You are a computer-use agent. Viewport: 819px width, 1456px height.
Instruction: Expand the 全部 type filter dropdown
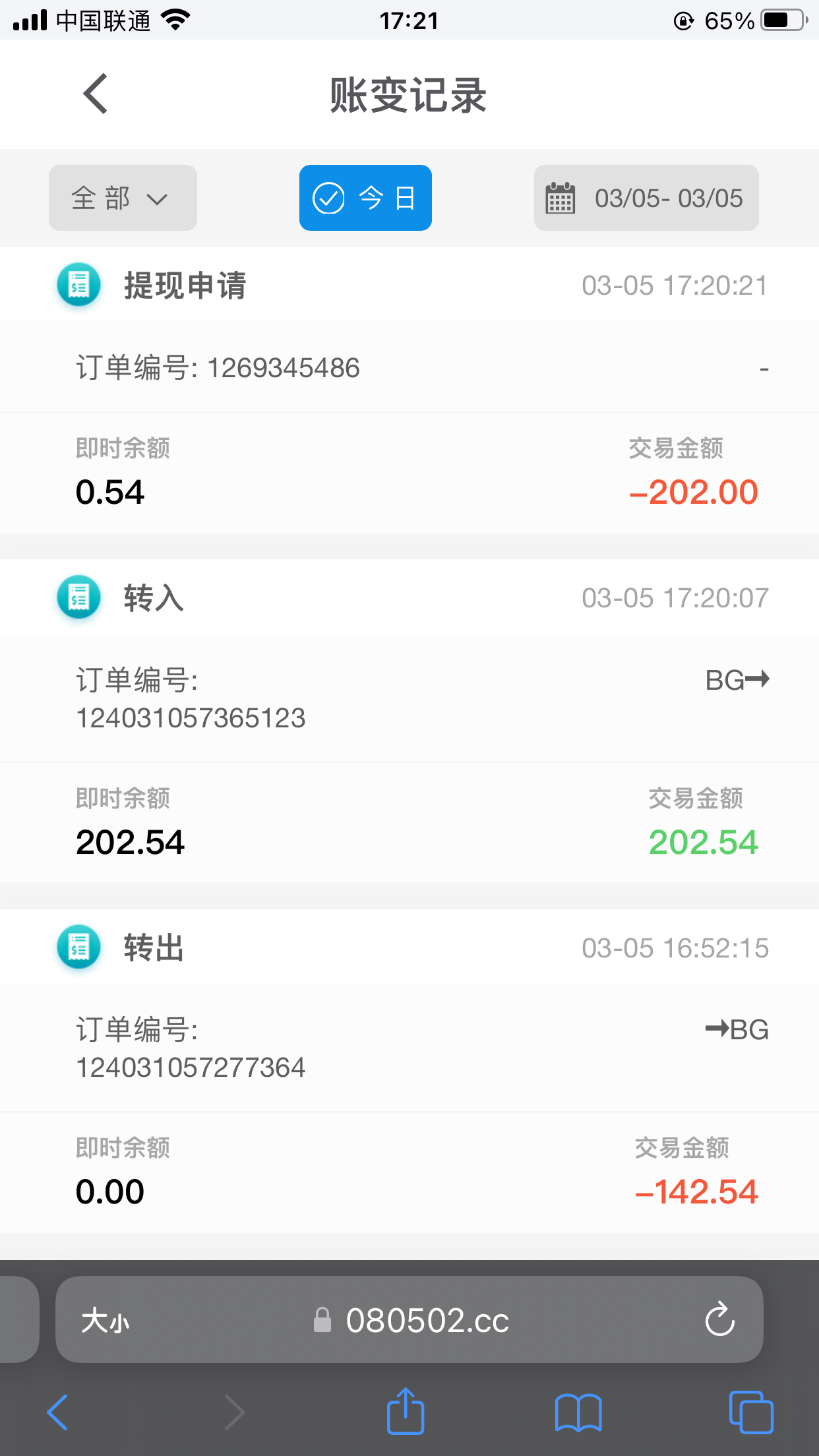click(x=123, y=198)
